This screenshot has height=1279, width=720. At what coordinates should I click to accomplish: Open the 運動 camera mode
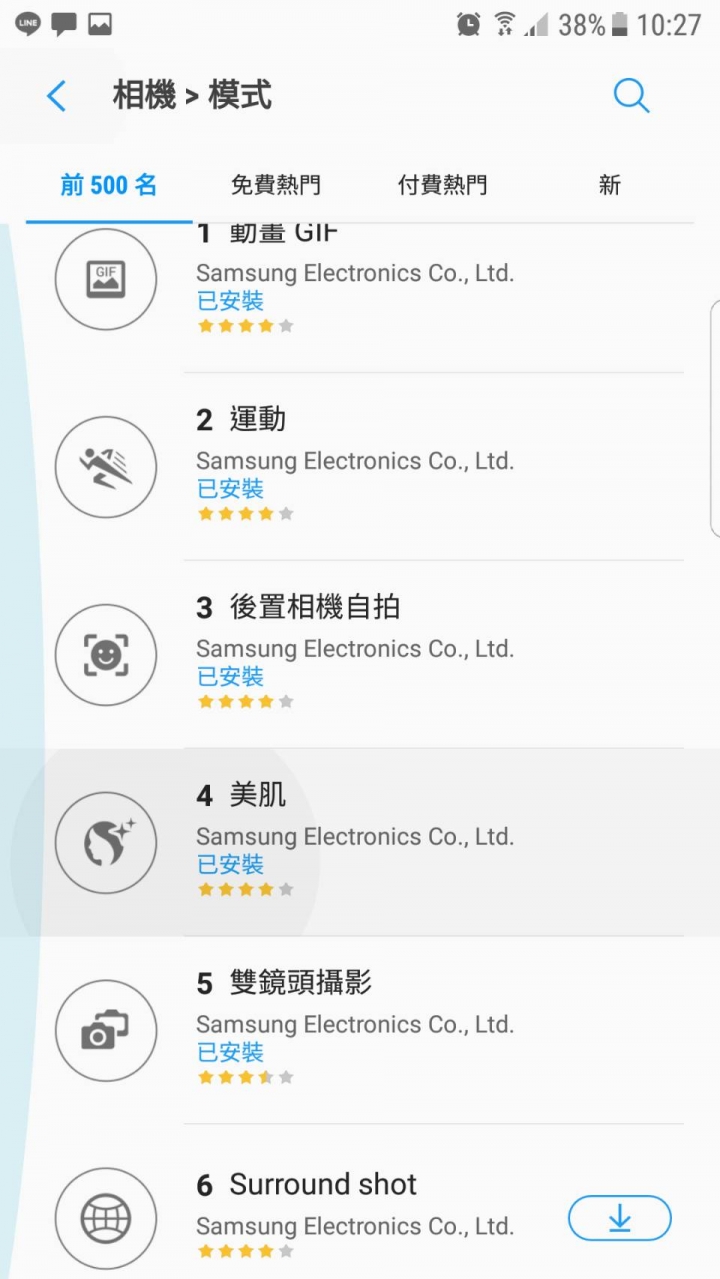click(x=360, y=467)
